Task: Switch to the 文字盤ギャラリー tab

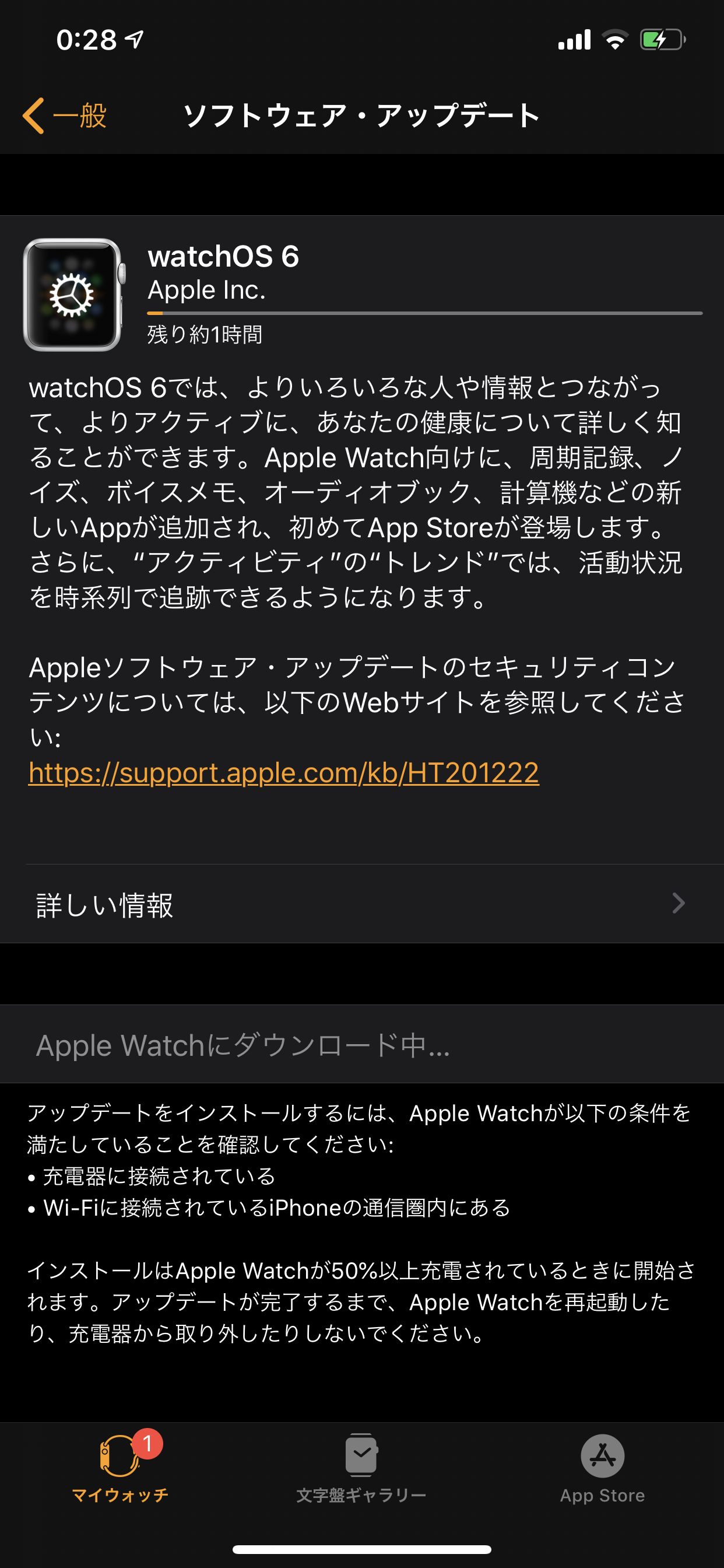Action: pos(361,1468)
